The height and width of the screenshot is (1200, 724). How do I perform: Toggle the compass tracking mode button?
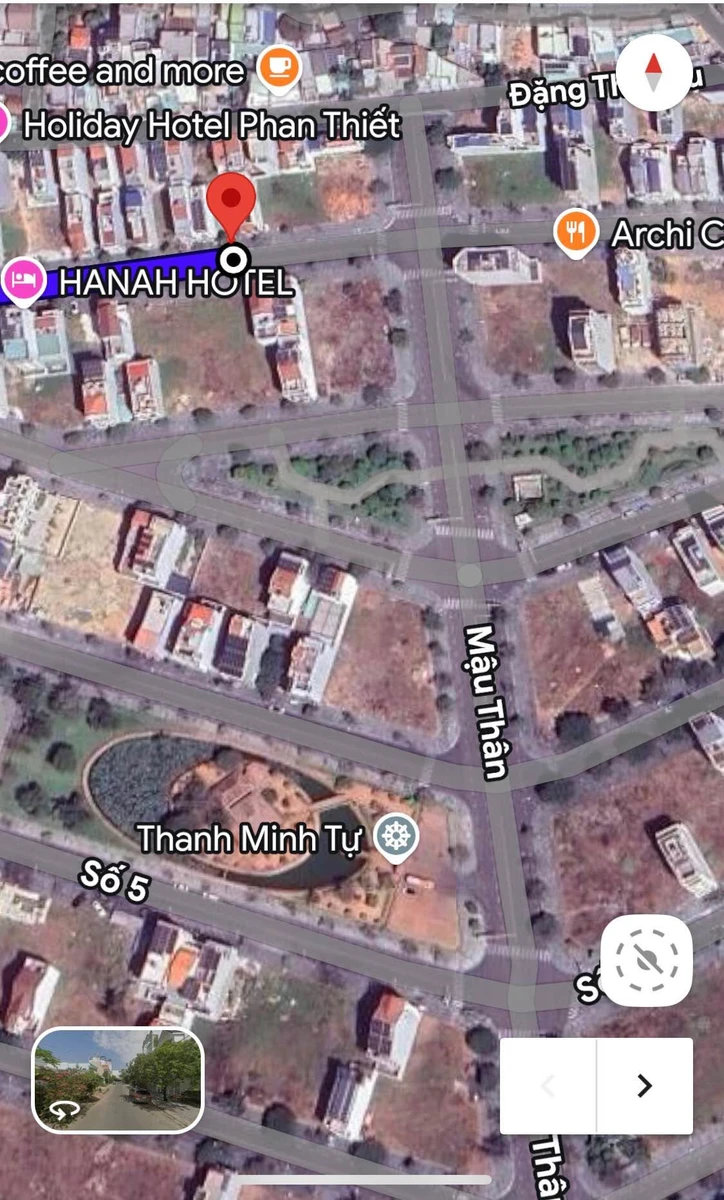pos(646,960)
